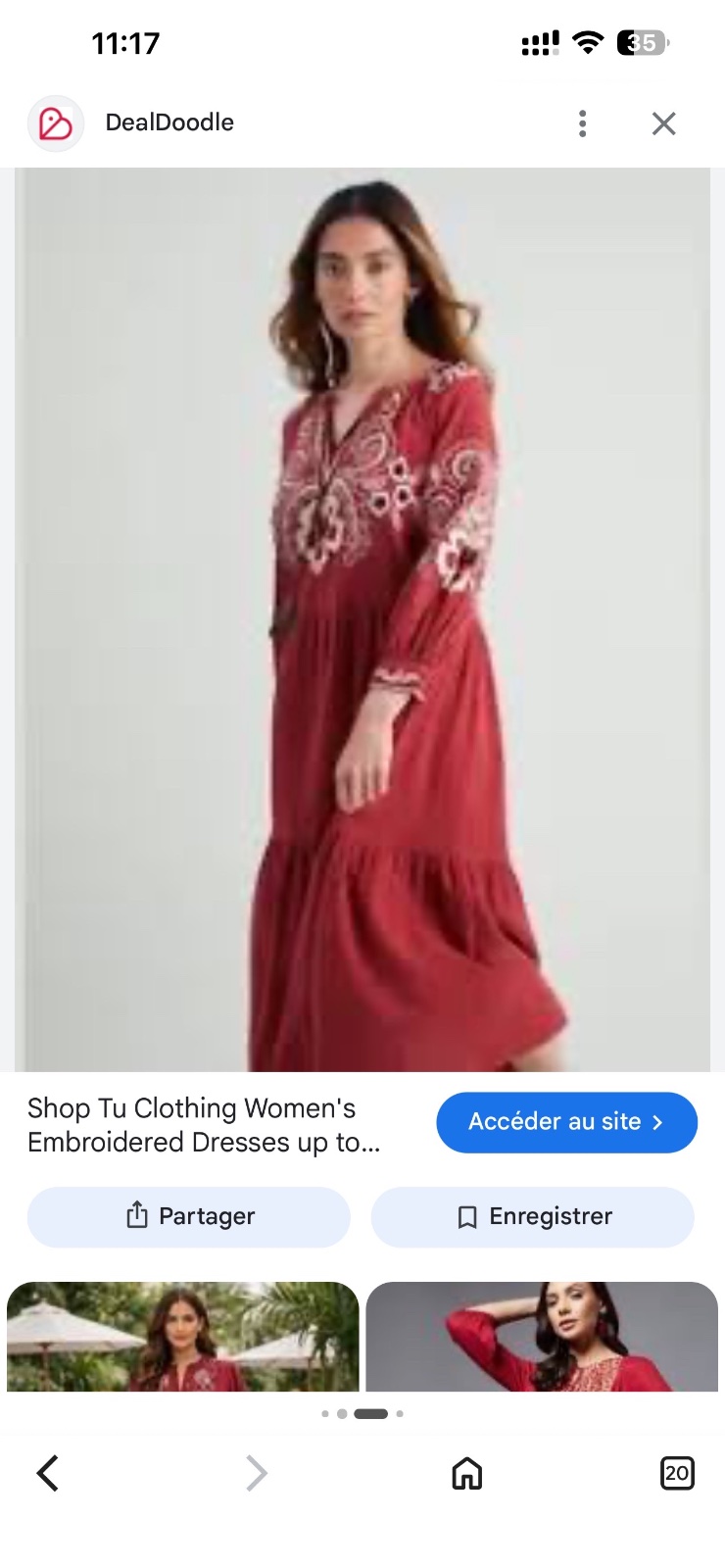The image size is (725, 1568).
Task: Open the tab switcher showing 20 tabs
Action: click(677, 1472)
